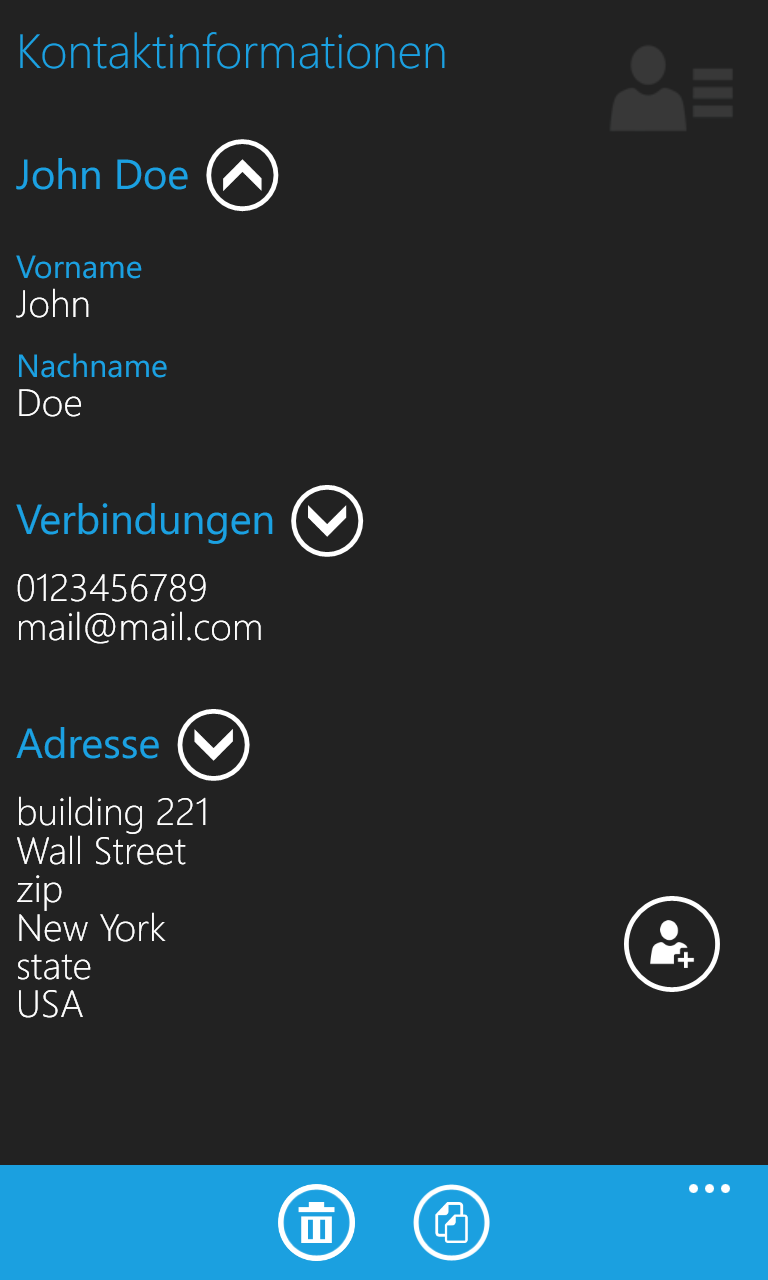Open the three-dot app bar menu
The image size is (768, 1280).
(709, 1189)
